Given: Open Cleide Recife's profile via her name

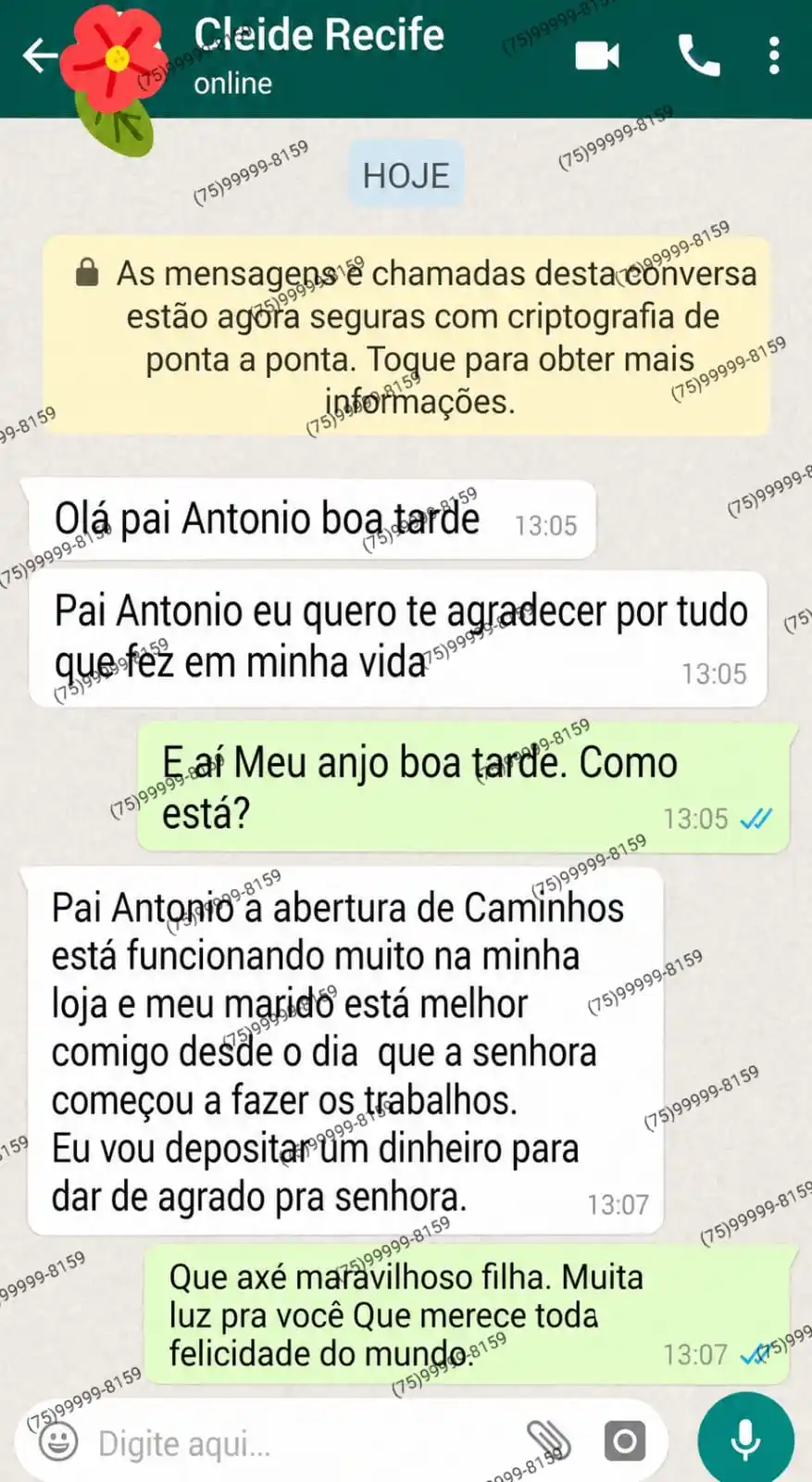Looking at the screenshot, I should click(x=318, y=35).
